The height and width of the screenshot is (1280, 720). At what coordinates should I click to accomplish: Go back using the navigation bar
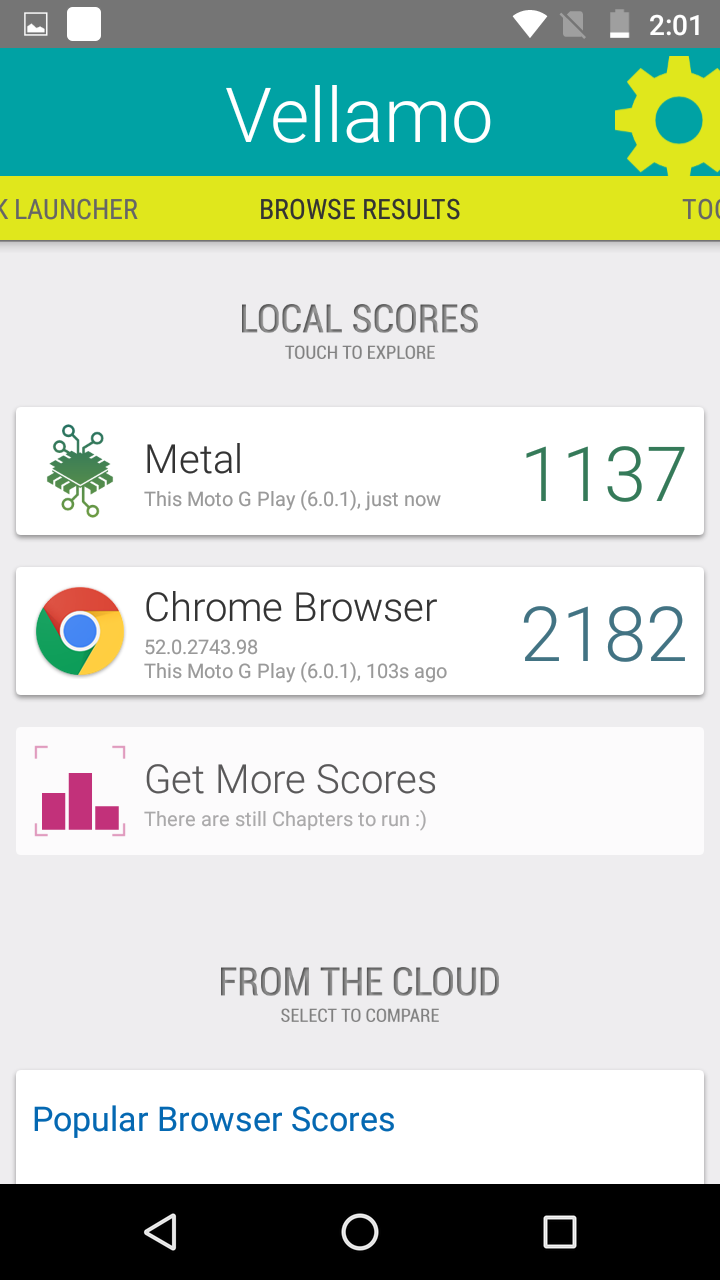(x=160, y=1232)
